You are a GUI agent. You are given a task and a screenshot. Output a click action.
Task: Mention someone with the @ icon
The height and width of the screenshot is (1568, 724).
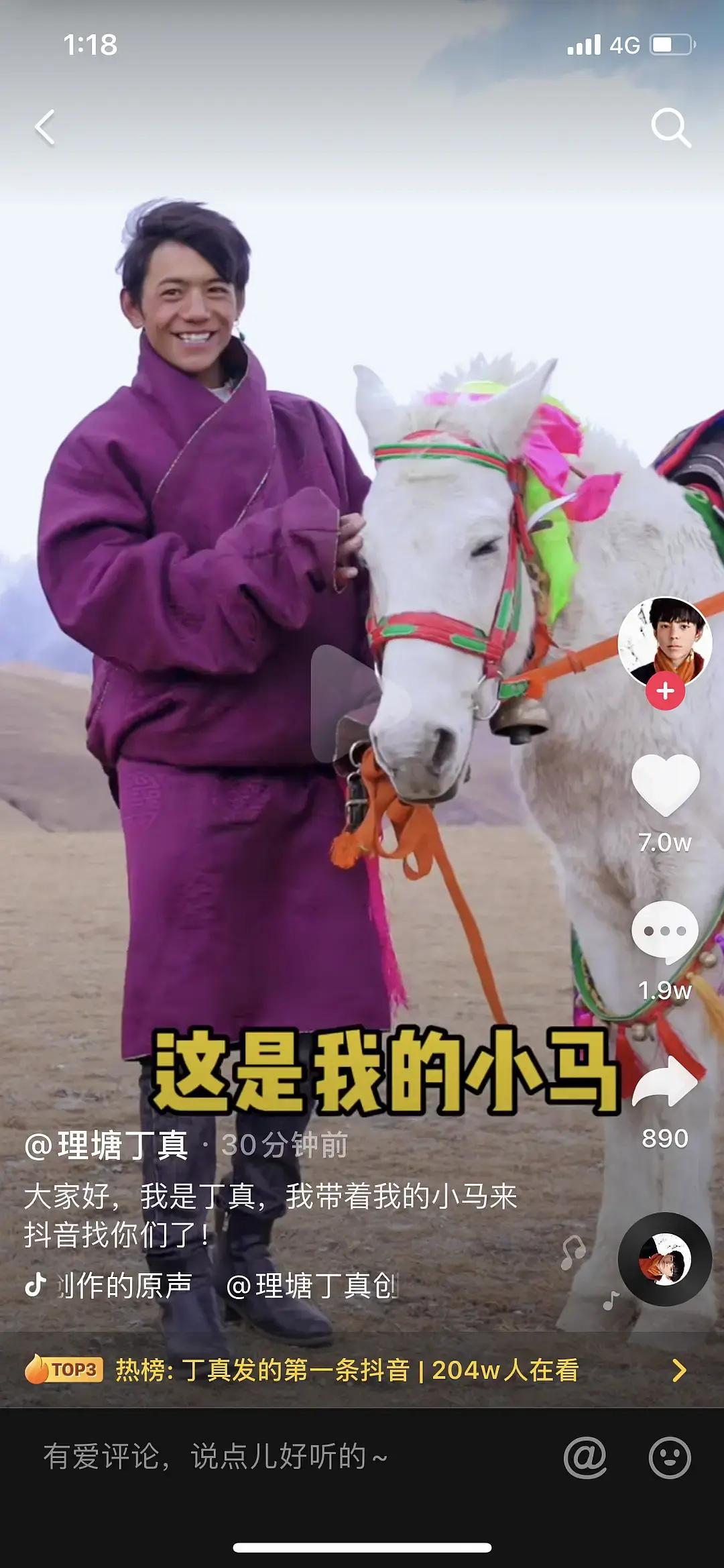tap(585, 1457)
